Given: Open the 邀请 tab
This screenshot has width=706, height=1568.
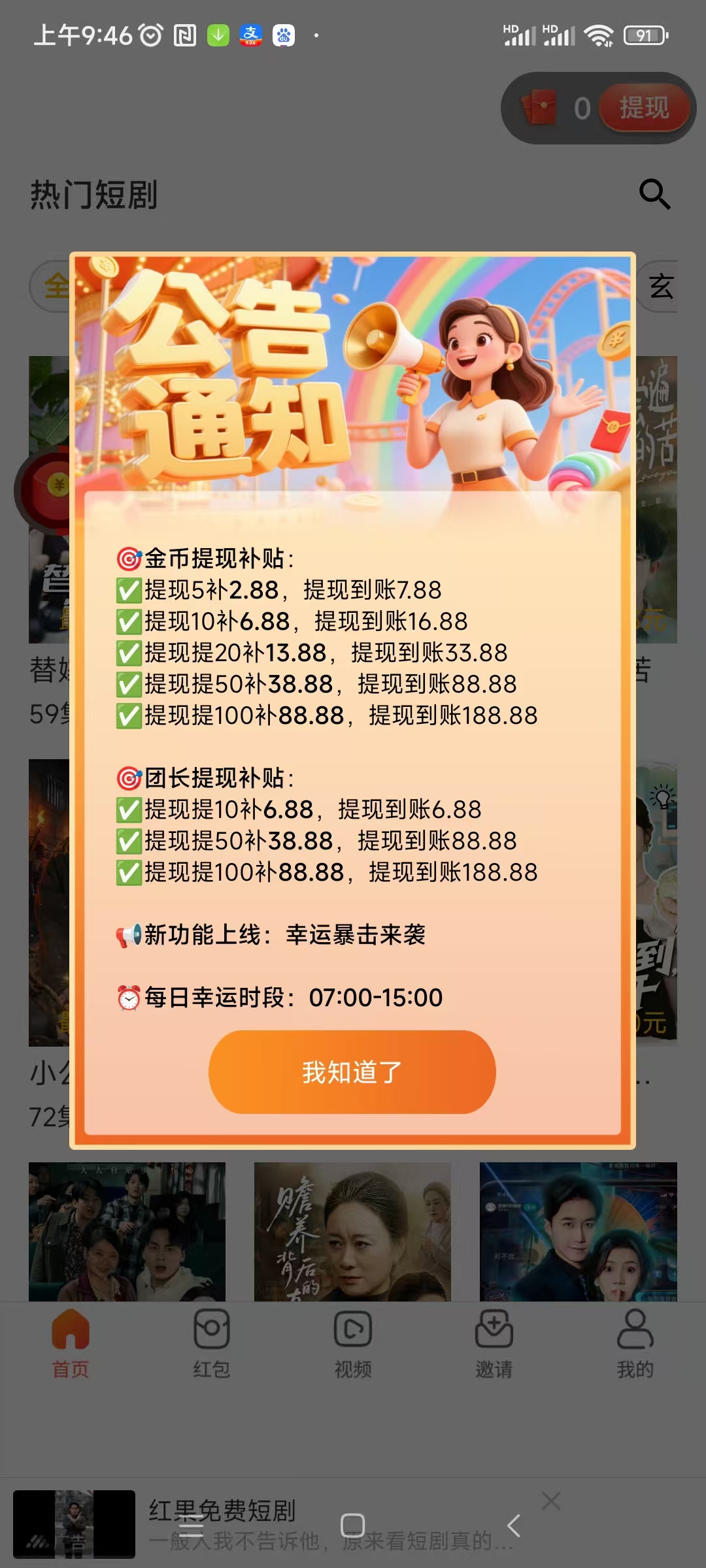Looking at the screenshot, I should [494, 1343].
